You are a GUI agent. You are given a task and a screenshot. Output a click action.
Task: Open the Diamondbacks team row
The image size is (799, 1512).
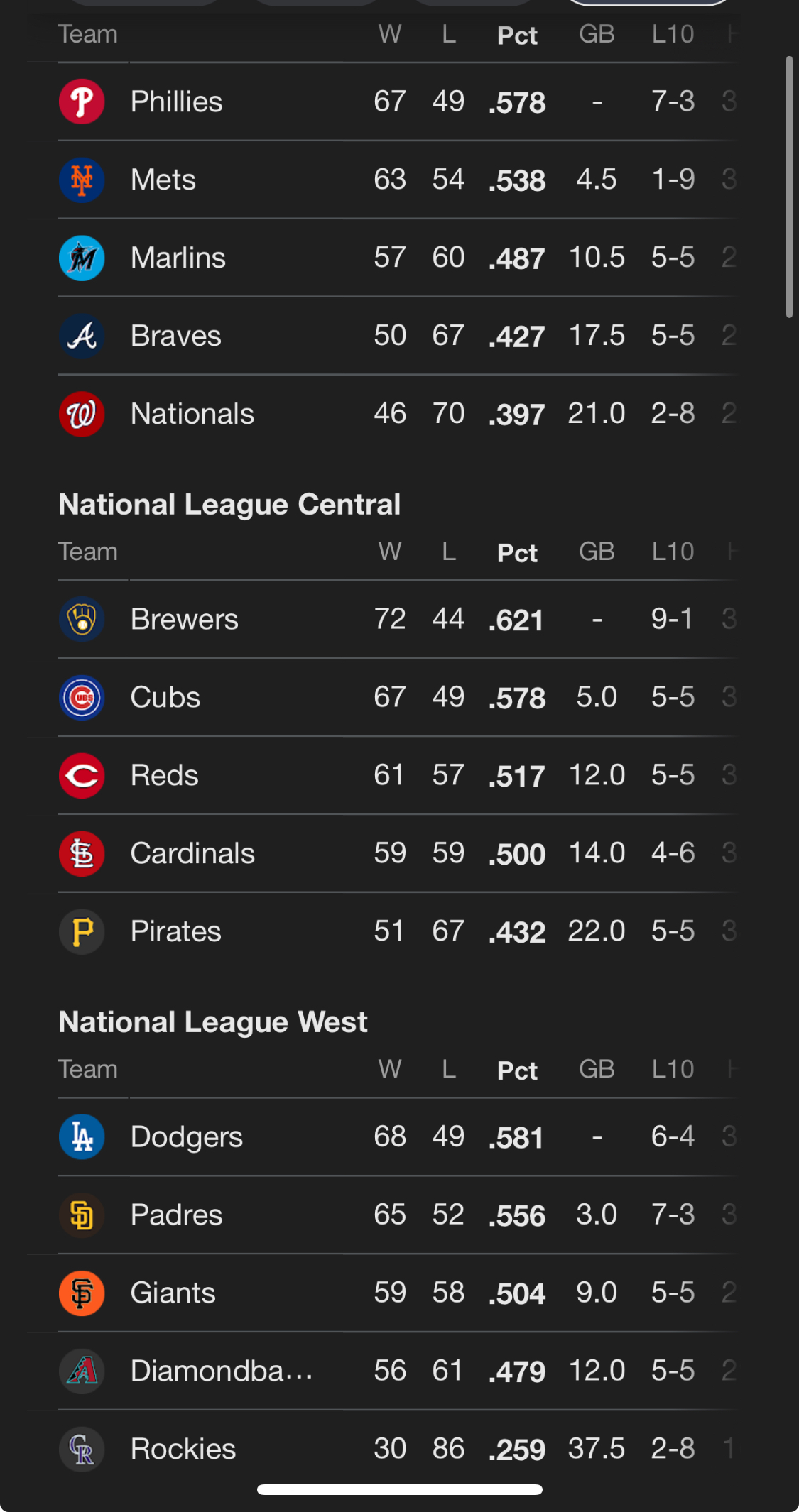[x=398, y=1371]
